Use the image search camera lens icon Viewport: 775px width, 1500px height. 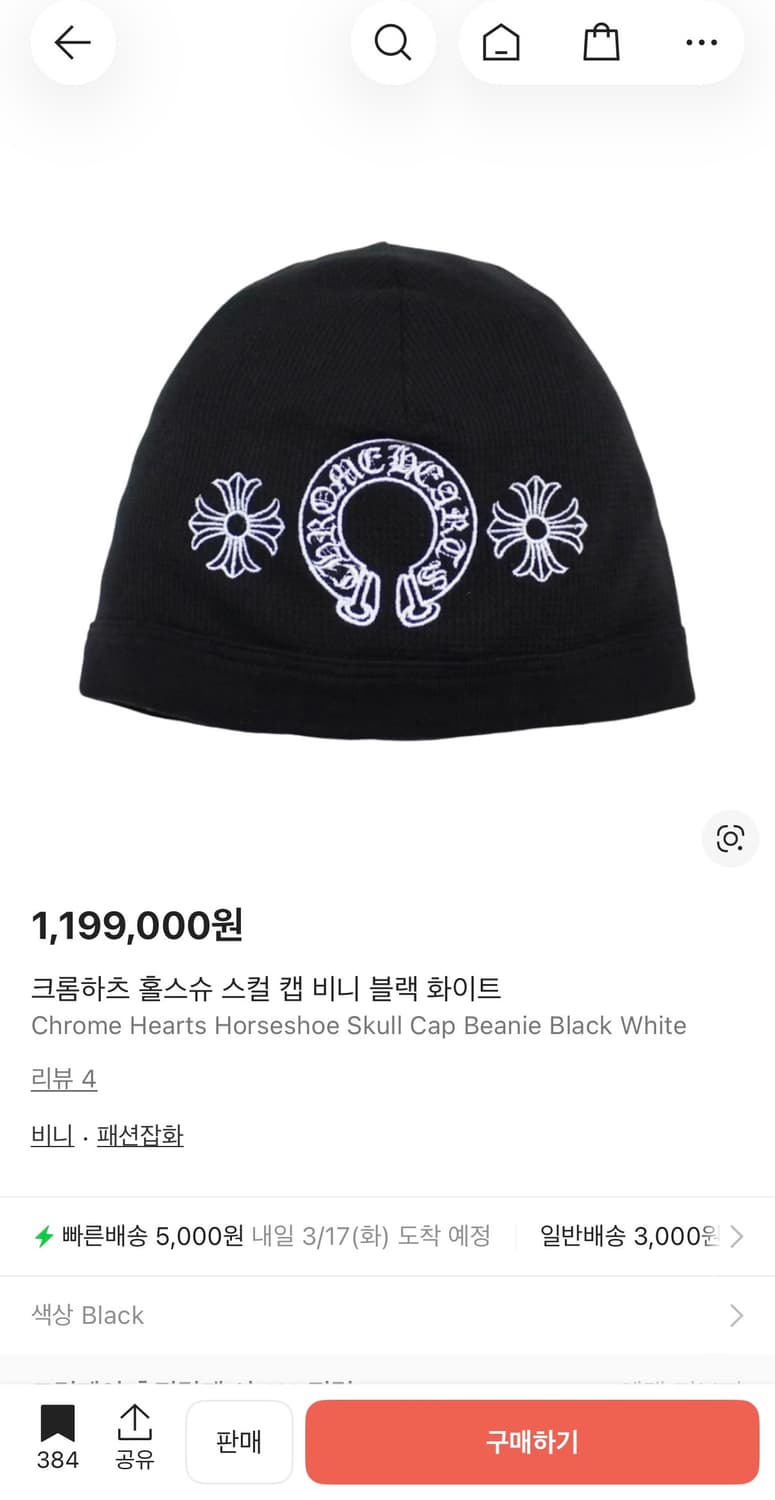pyautogui.click(x=730, y=839)
